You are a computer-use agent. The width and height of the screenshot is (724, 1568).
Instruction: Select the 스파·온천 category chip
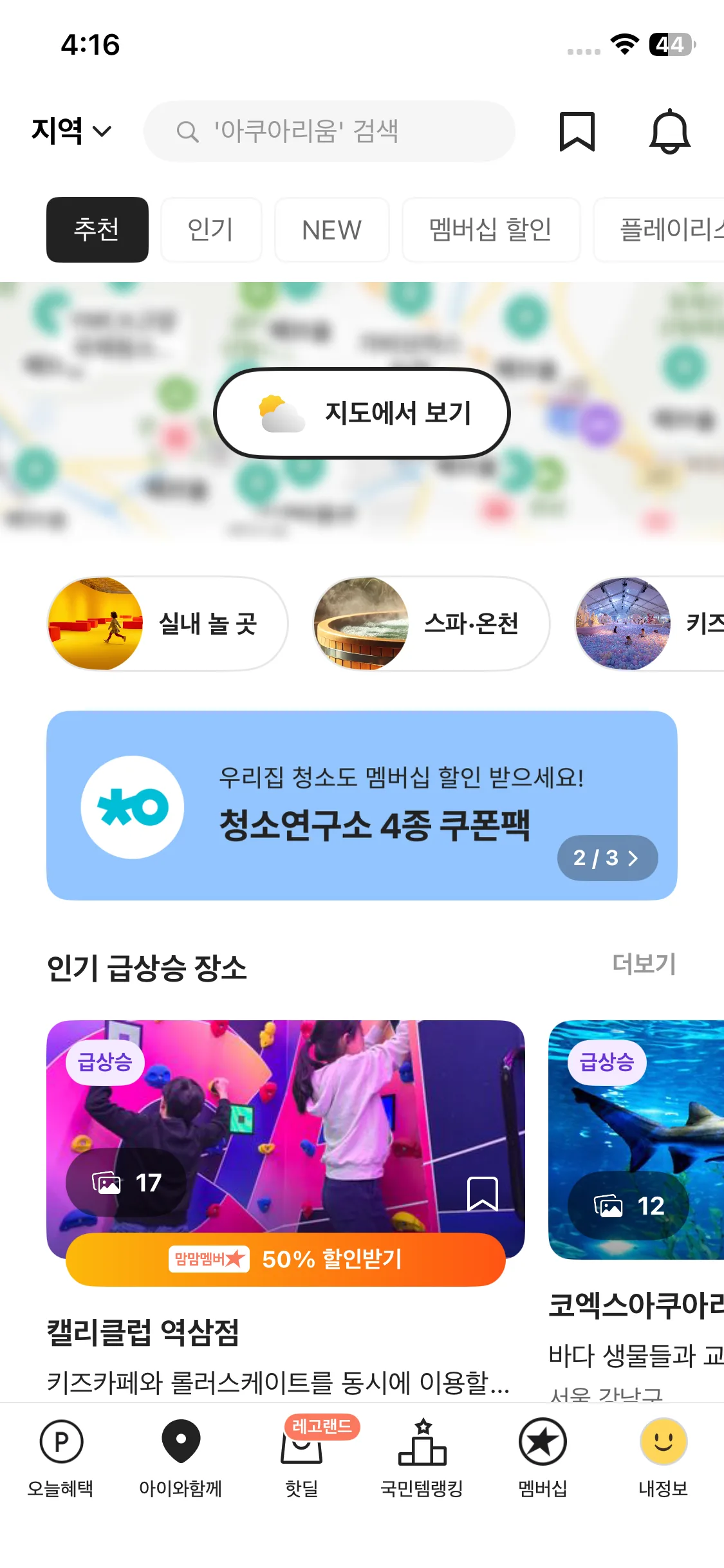[431, 623]
